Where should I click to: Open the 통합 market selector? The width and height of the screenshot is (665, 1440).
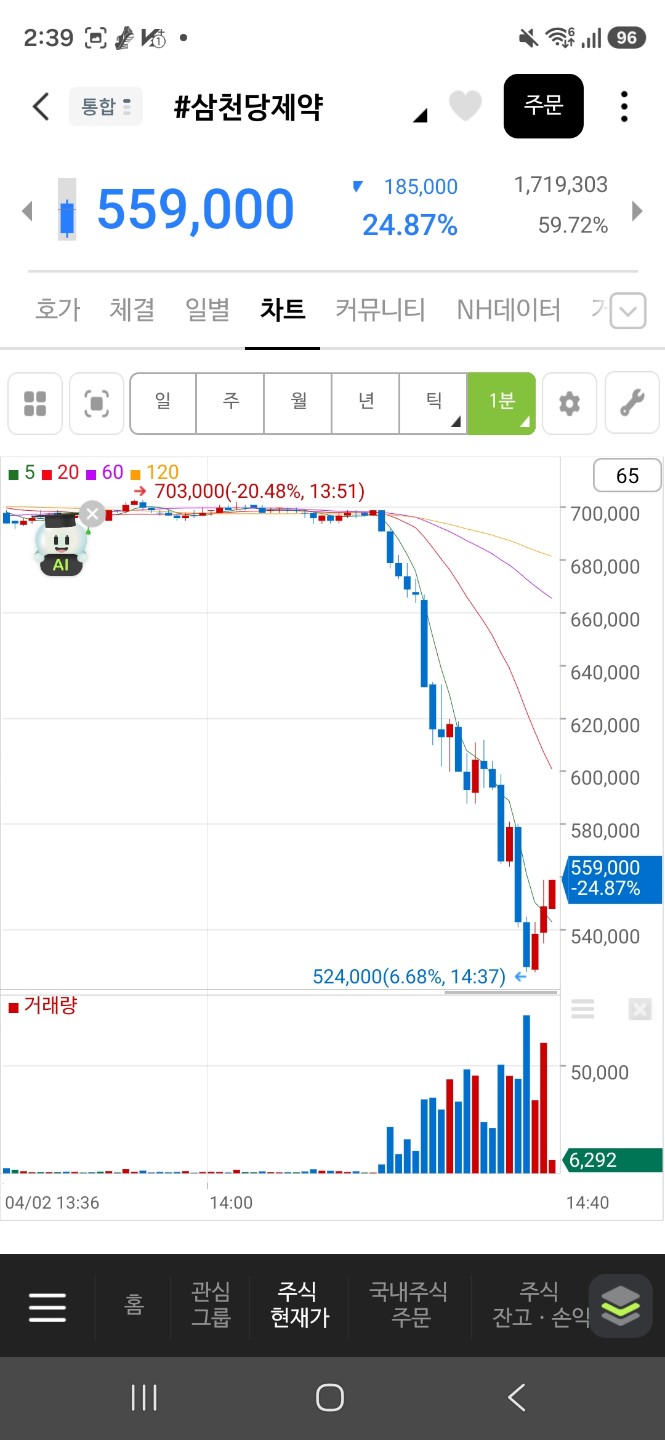pos(105,107)
